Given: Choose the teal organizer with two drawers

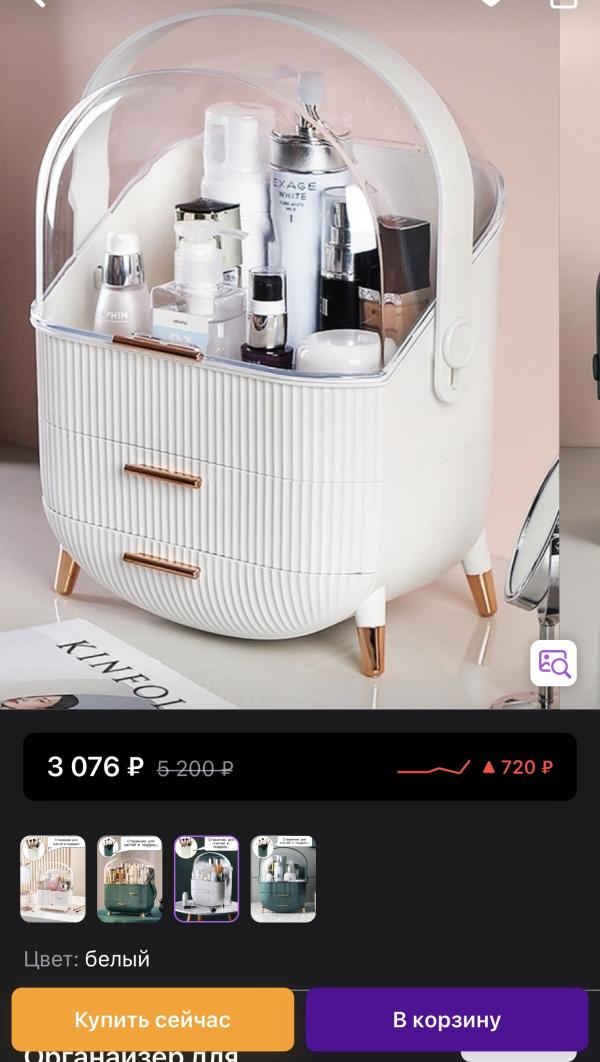Looking at the screenshot, I should [283, 879].
